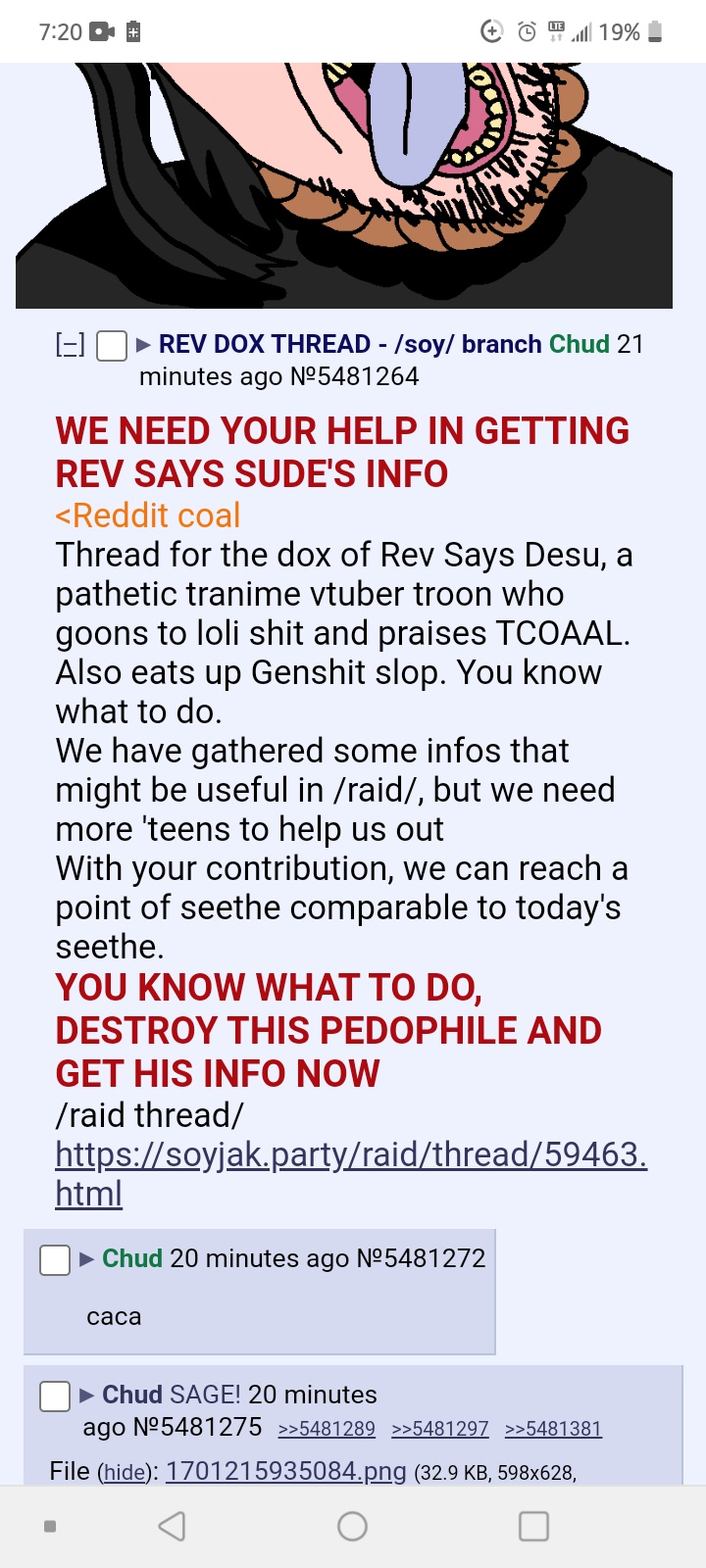The image size is (706, 1568).
Task: Check the box of post №5481275
Action: click(55, 1396)
